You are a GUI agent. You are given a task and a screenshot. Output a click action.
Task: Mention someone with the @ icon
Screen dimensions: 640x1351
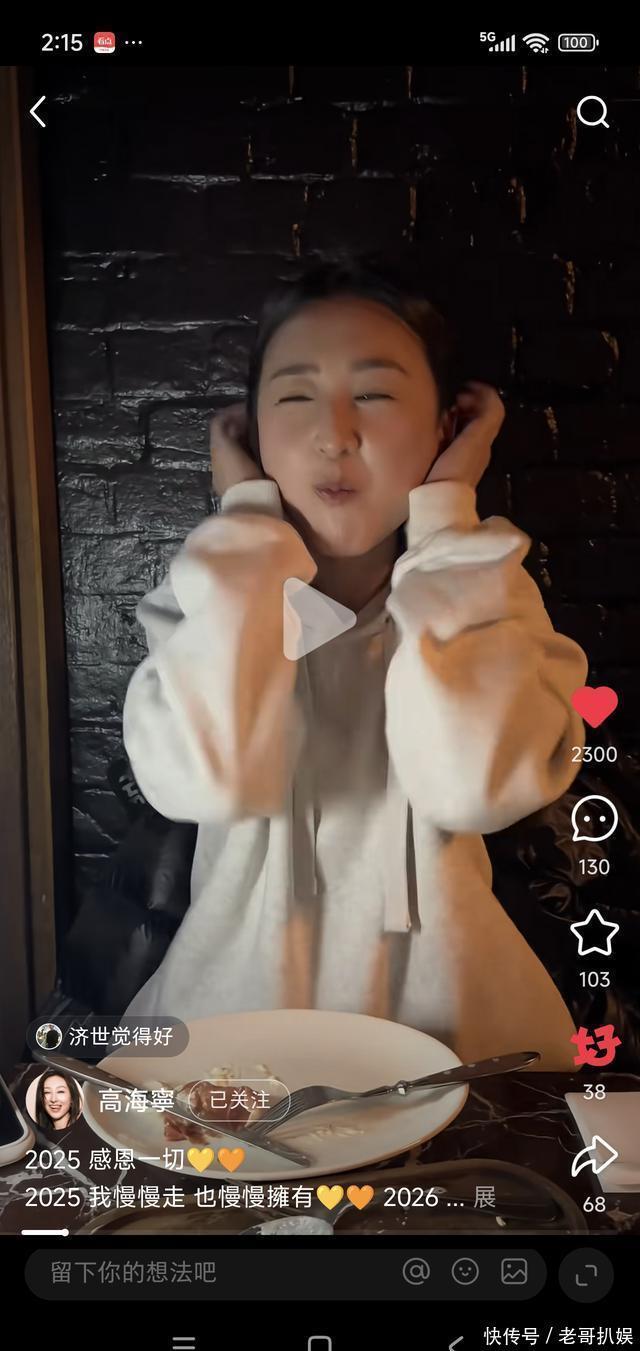coord(416,1271)
